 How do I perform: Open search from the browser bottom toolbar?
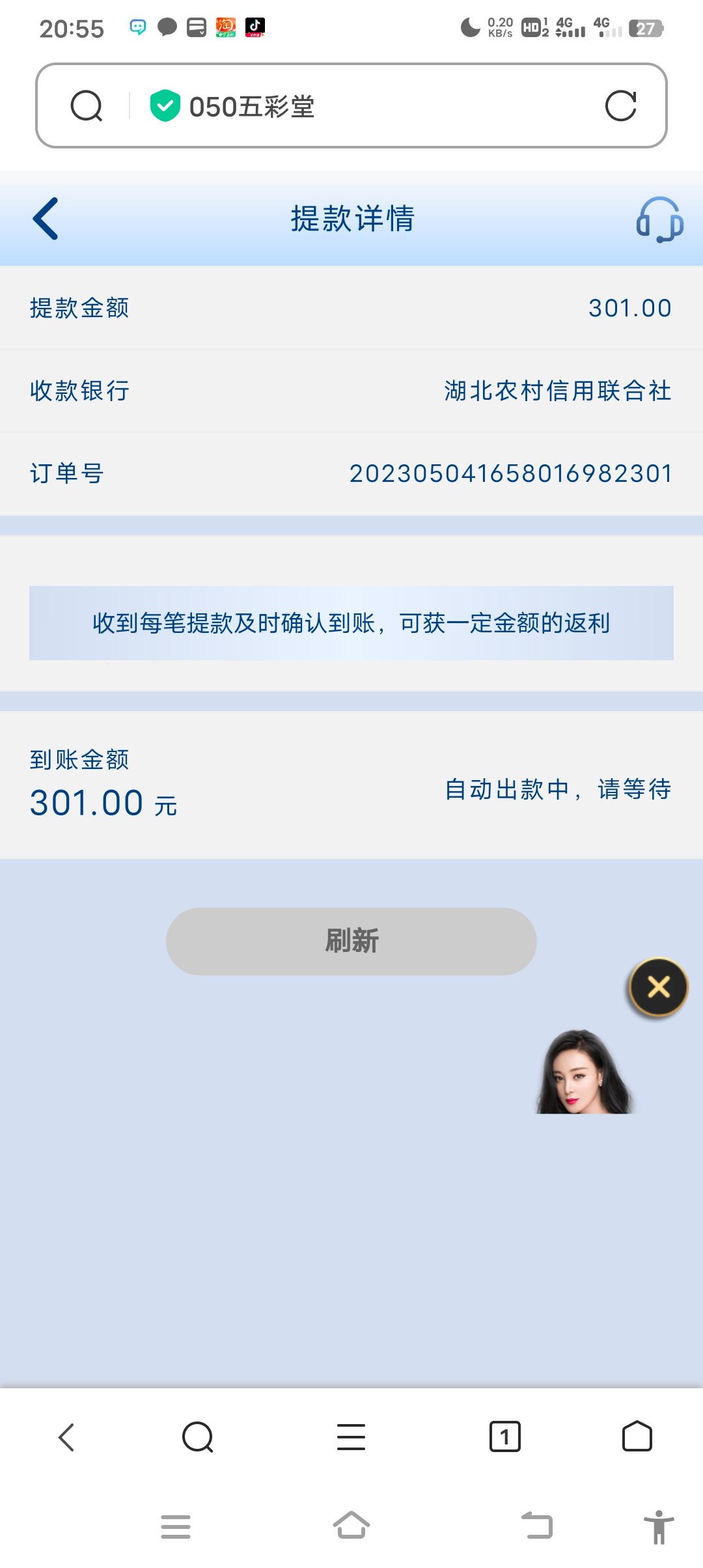click(x=198, y=1436)
